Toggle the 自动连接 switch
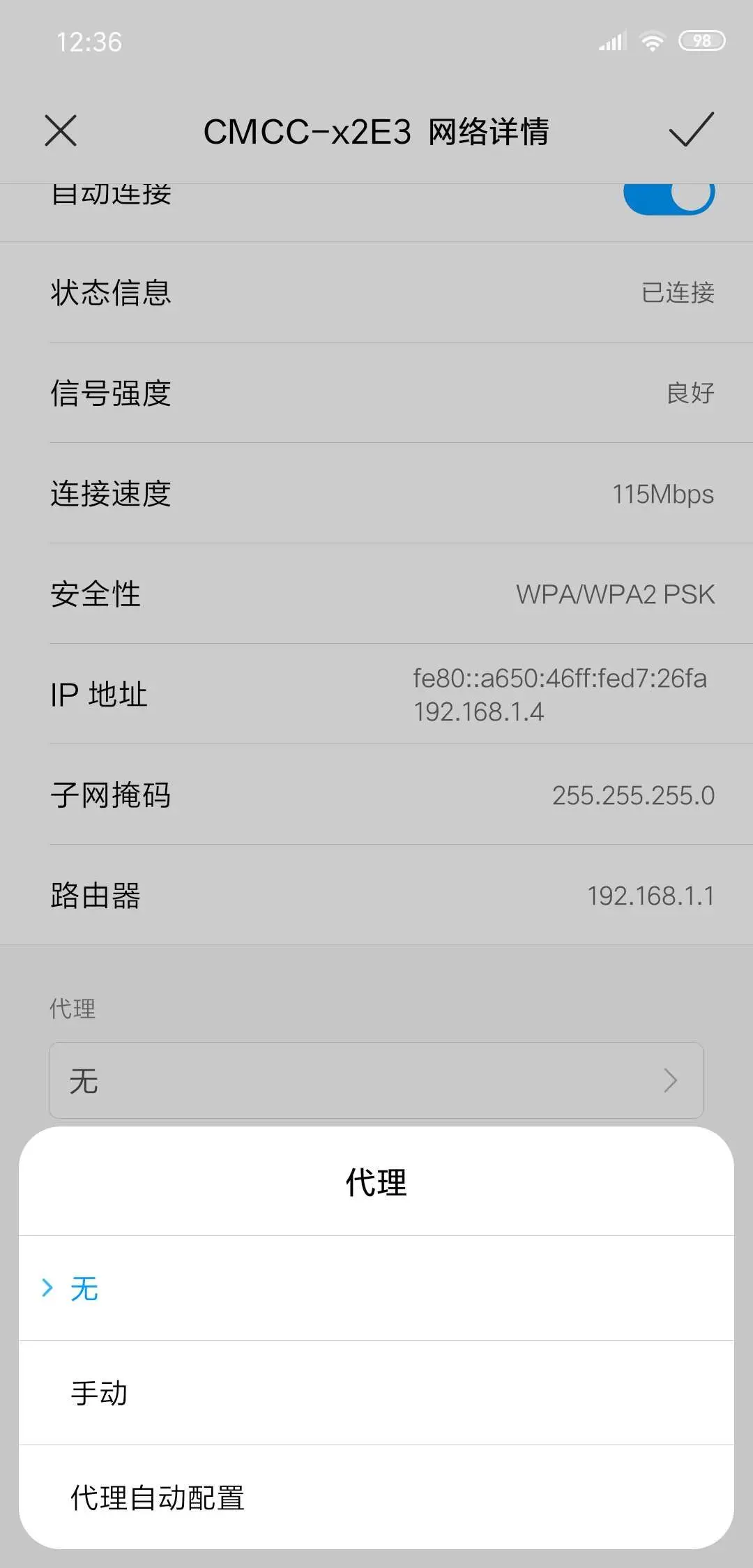 668,197
